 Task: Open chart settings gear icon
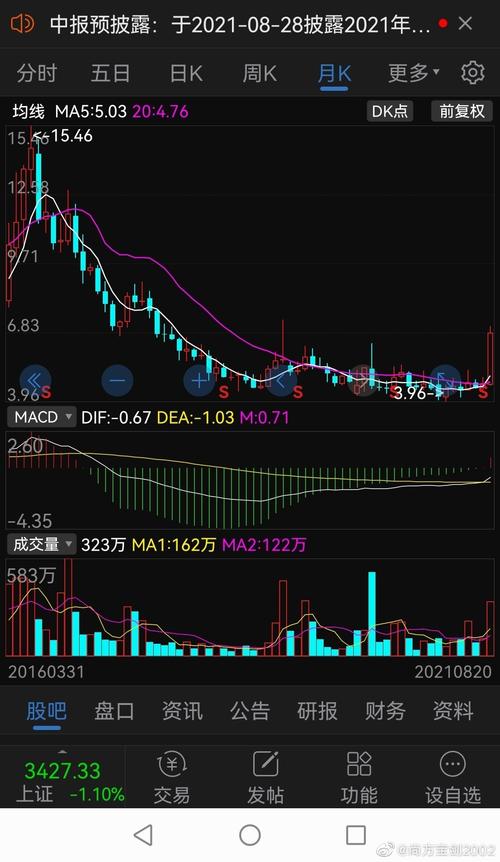[x=473, y=73]
